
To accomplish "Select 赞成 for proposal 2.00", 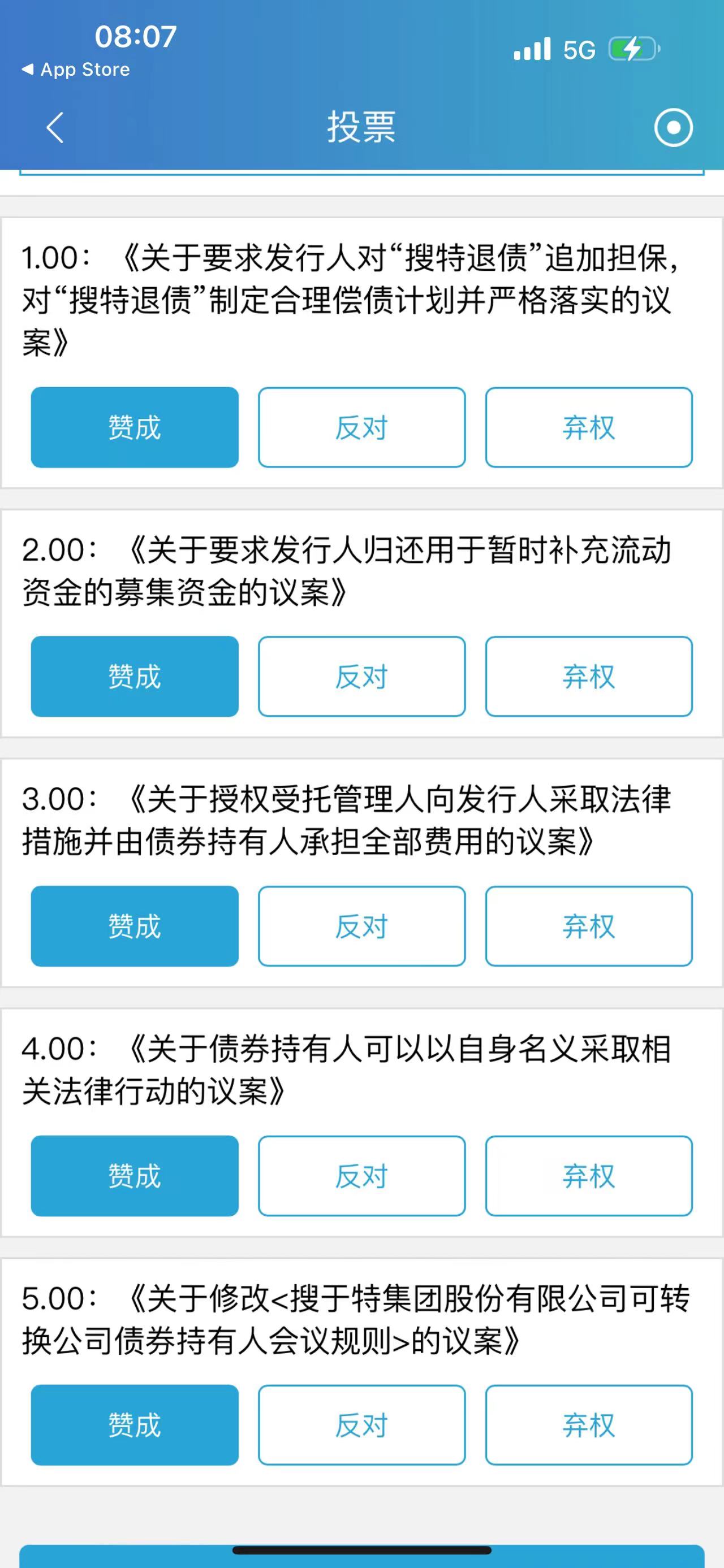I will click(x=135, y=676).
